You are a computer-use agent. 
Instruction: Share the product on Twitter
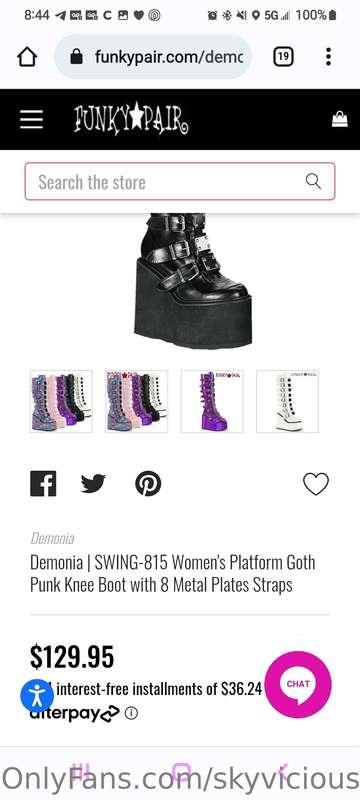93,484
